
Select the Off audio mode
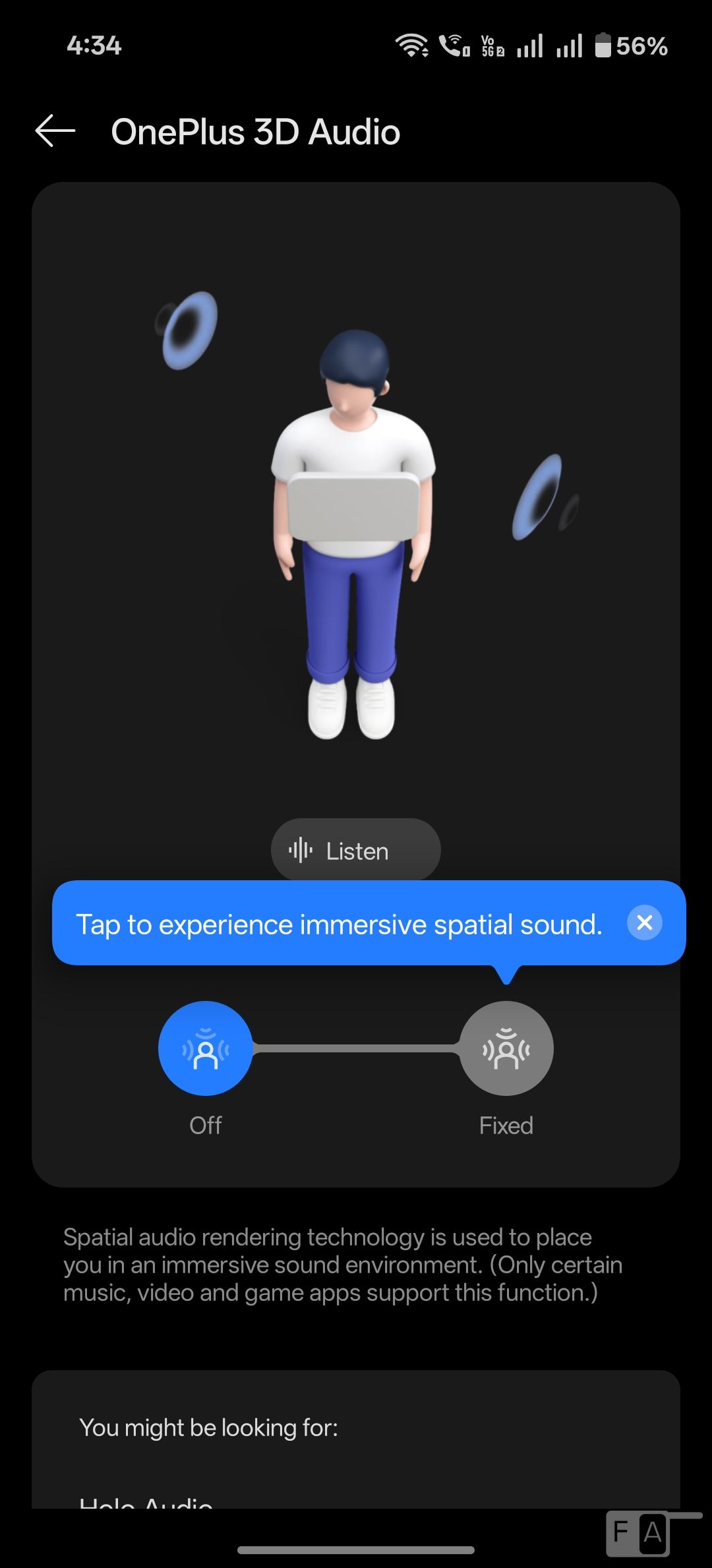205,1048
